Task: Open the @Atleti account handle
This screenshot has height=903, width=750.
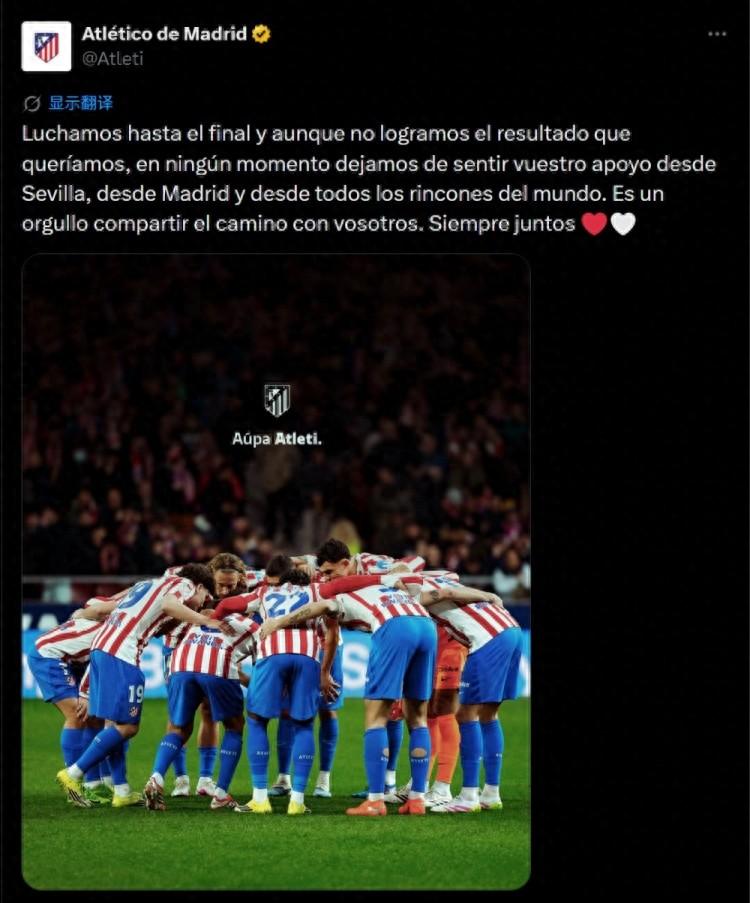Action: tap(112, 59)
